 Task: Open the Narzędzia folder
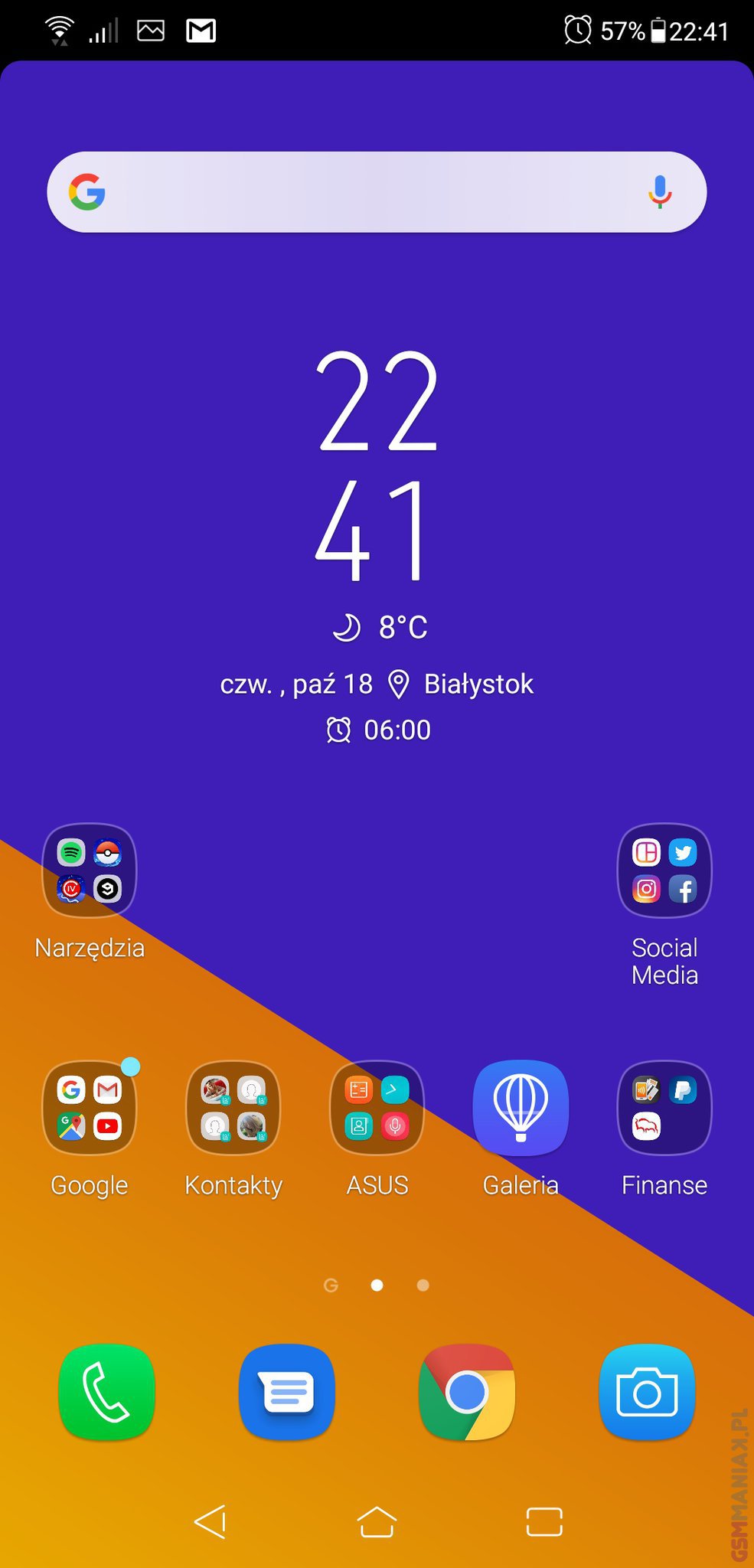coord(90,871)
